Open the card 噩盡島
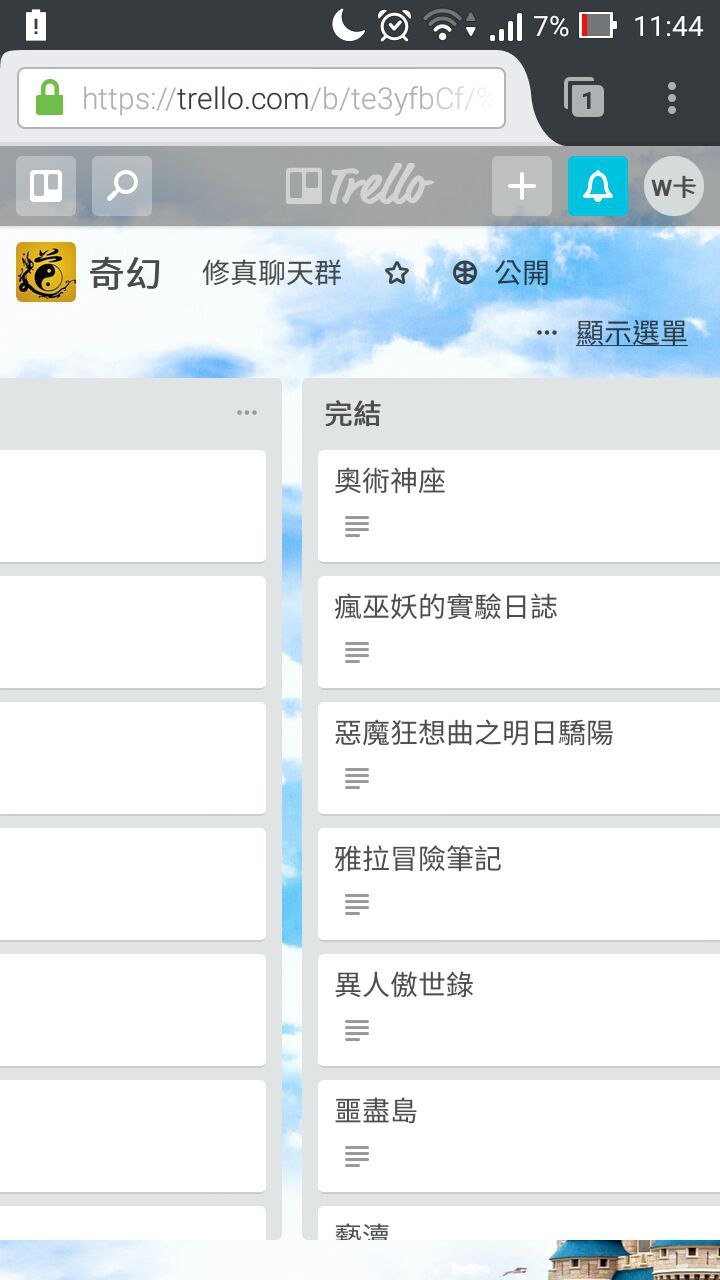 tap(520, 1134)
